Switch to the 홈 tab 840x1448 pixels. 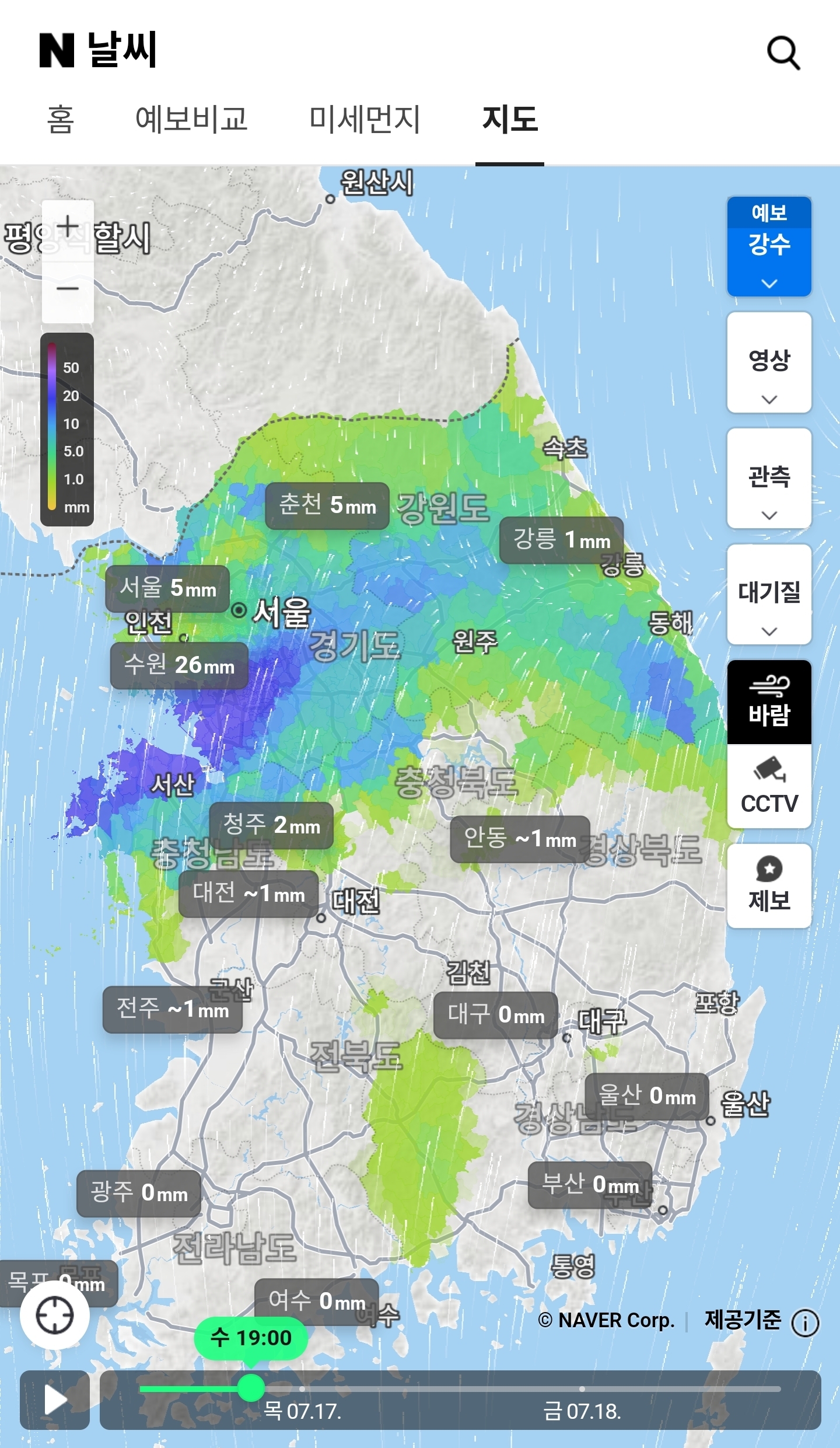[60, 119]
